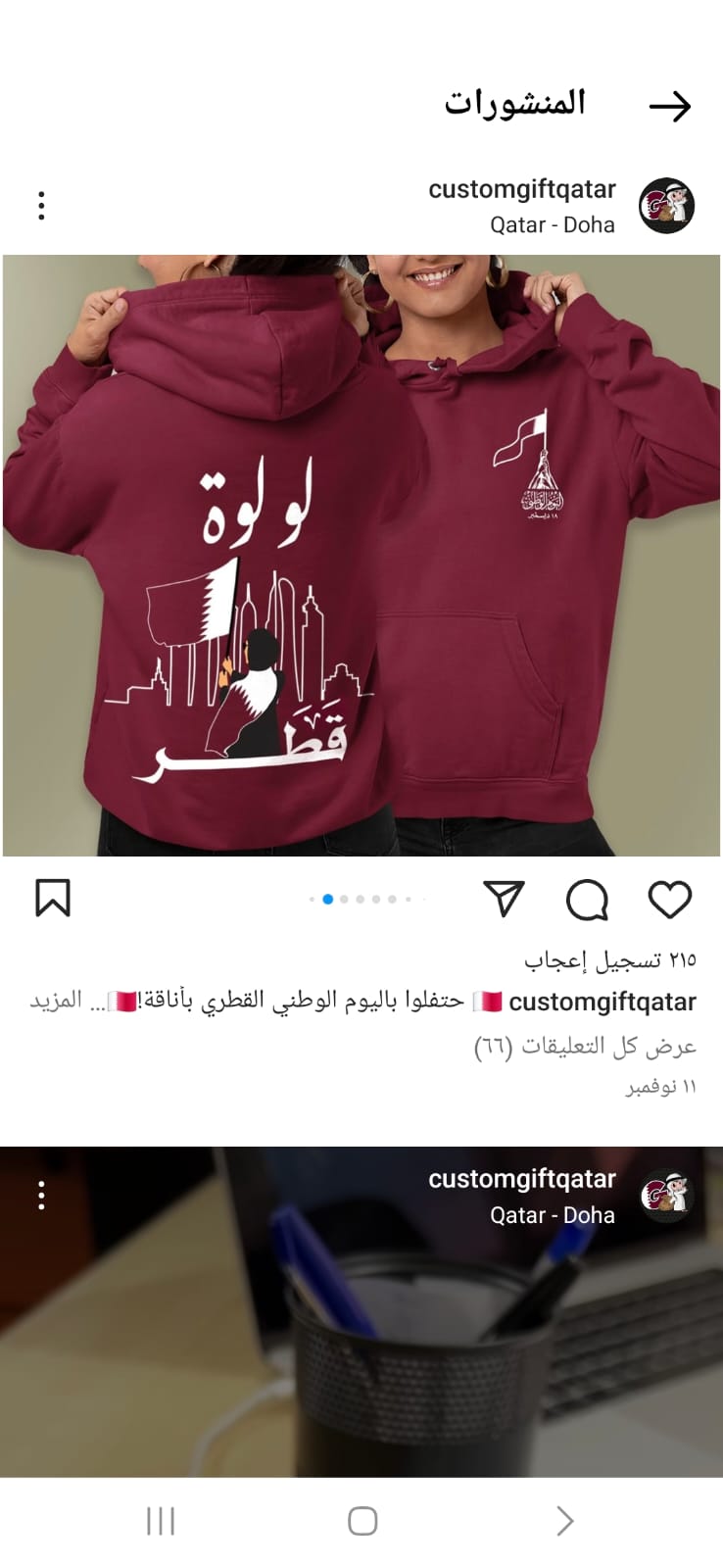View all 66 comments (عرض كل التعليقات)
Viewport: 723px width, 1568px height.
585,1047
